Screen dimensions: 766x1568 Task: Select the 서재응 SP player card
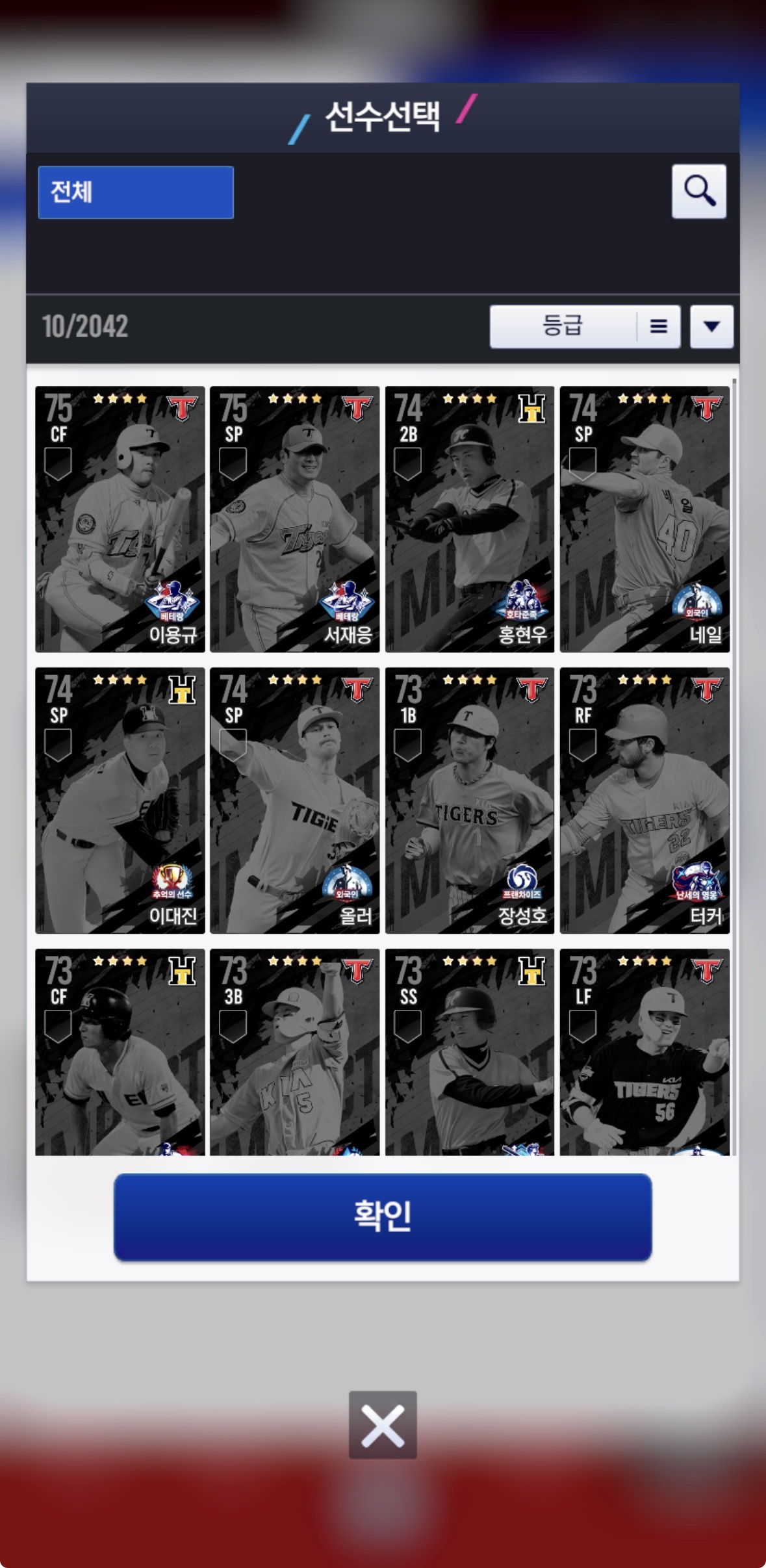(x=295, y=519)
